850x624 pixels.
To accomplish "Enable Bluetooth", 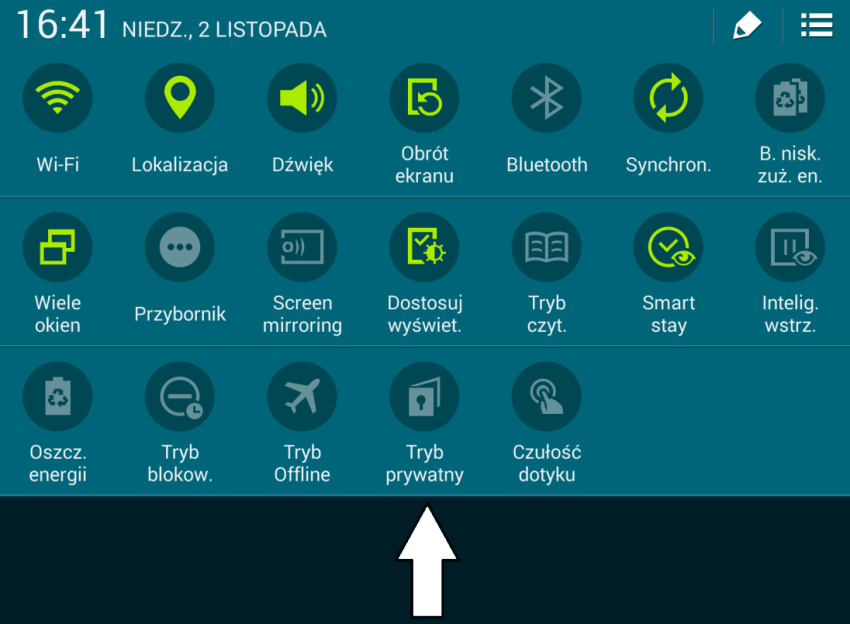I will 546,99.
